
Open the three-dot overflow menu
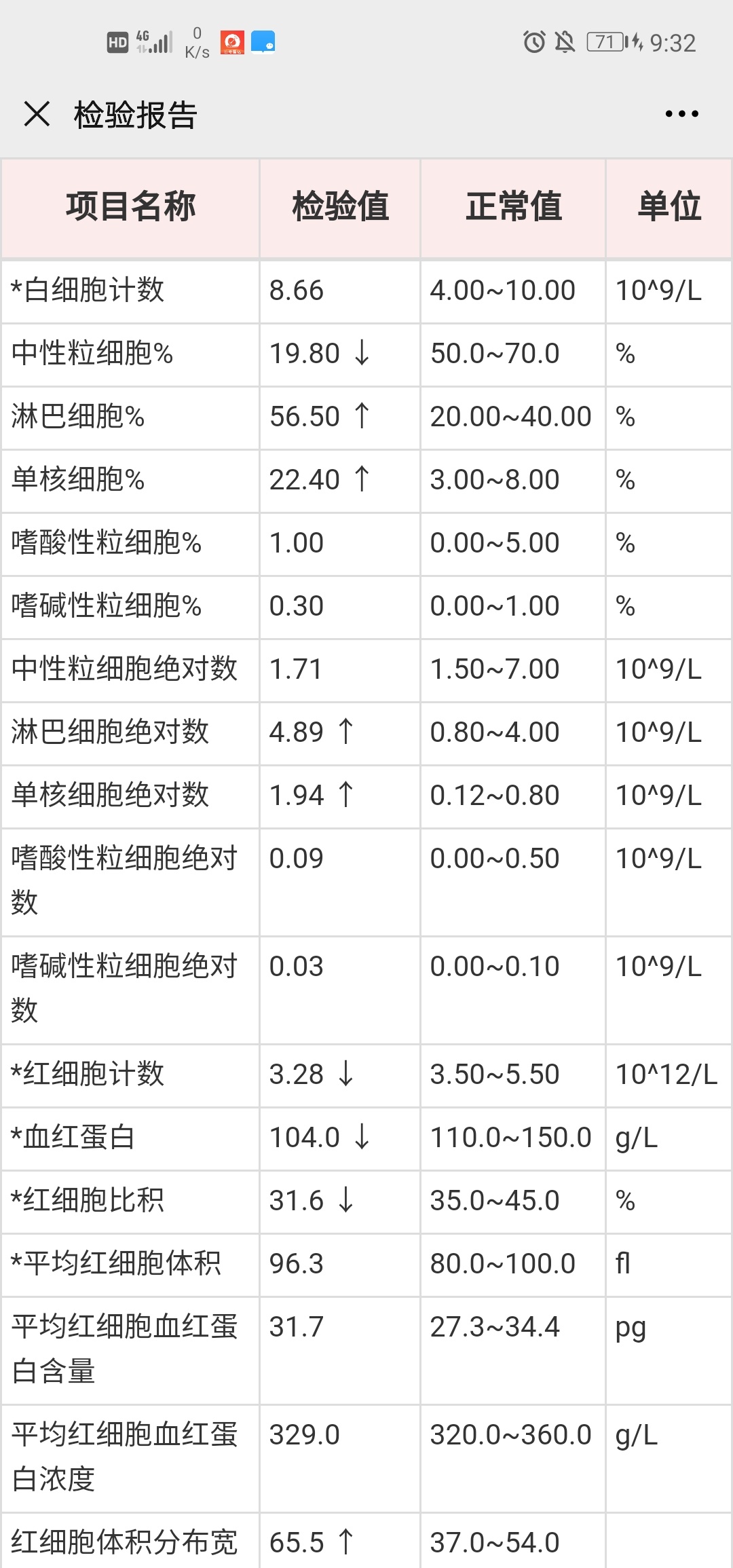(681, 114)
